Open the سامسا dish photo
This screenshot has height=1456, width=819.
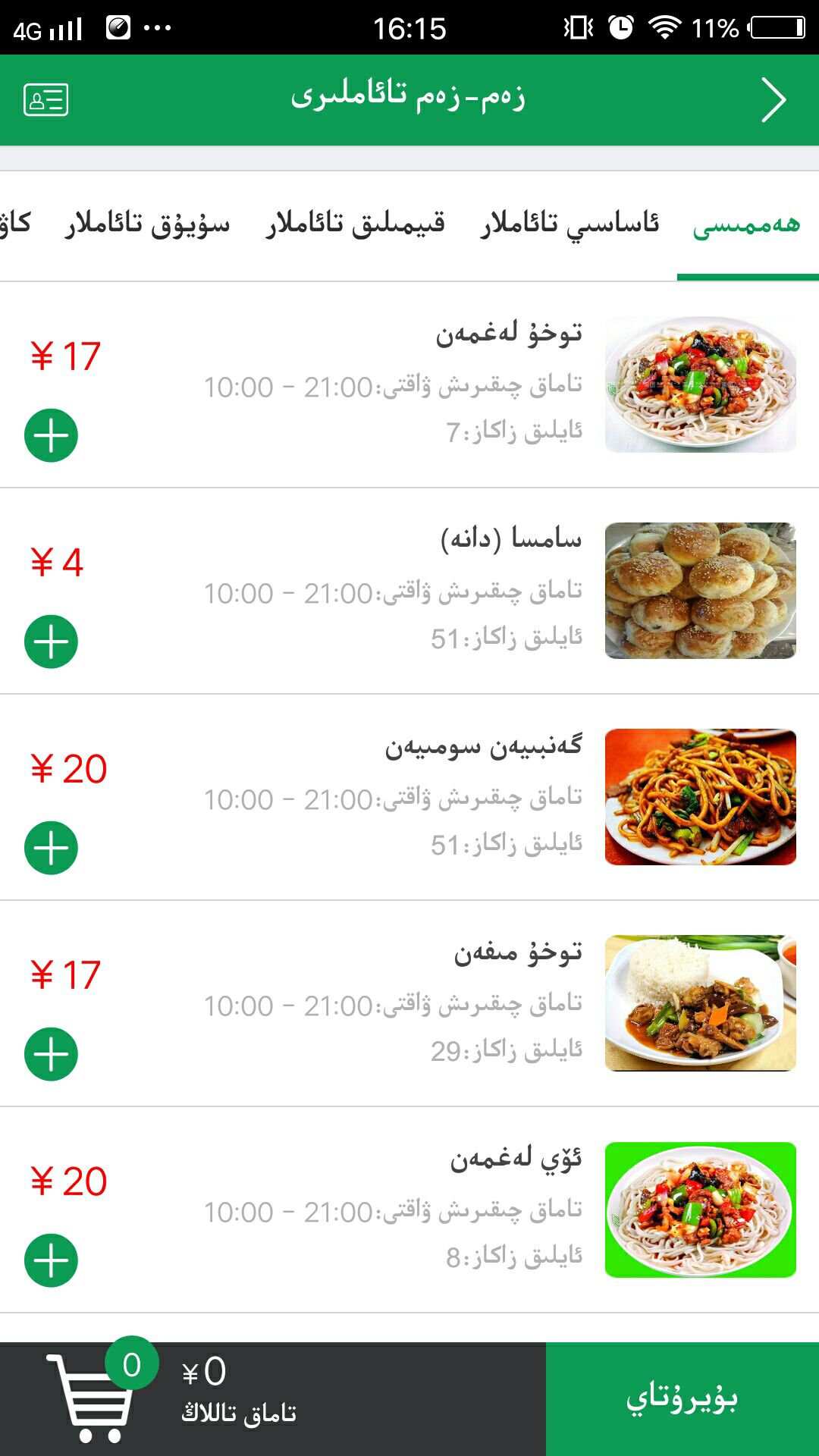(x=701, y=591)
